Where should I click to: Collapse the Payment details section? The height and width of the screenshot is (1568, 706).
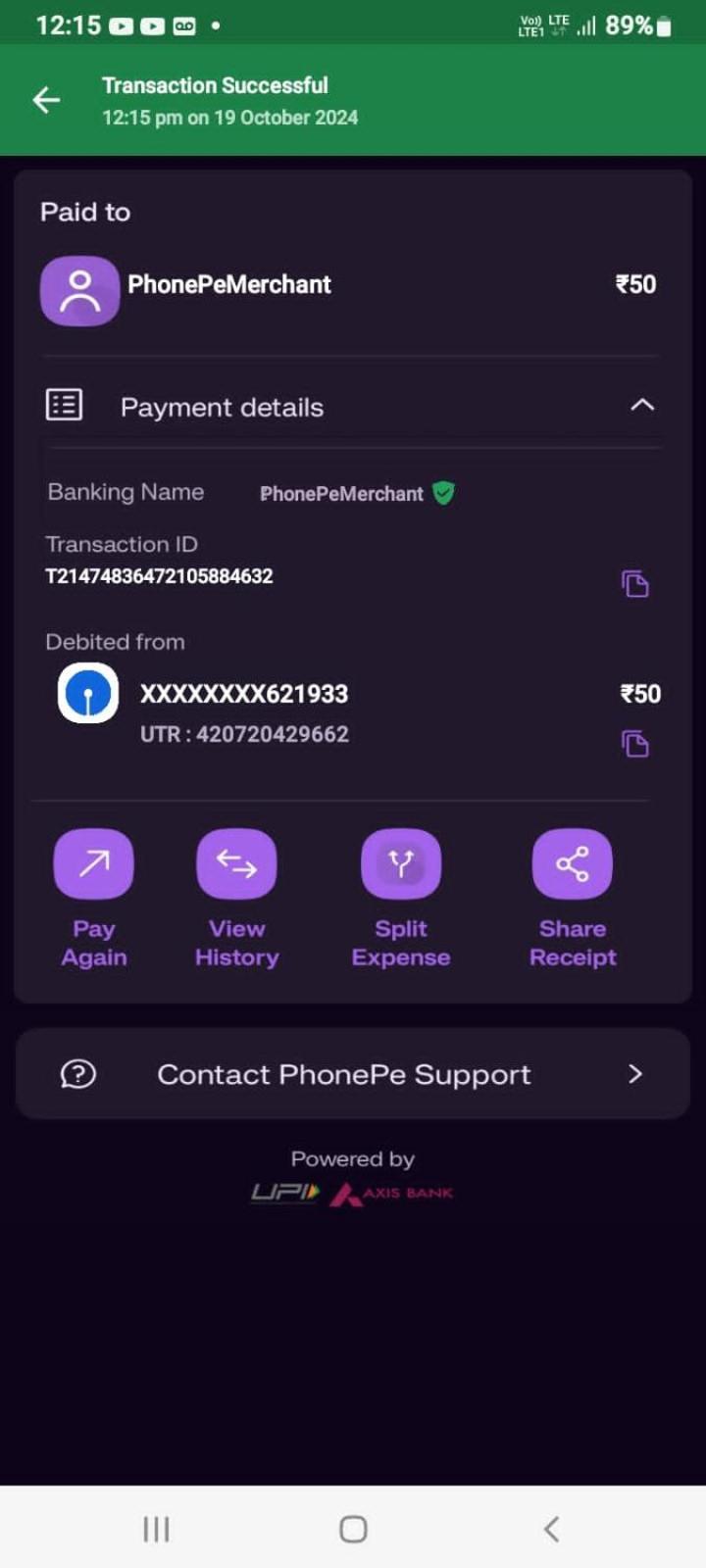click(641, 405)
